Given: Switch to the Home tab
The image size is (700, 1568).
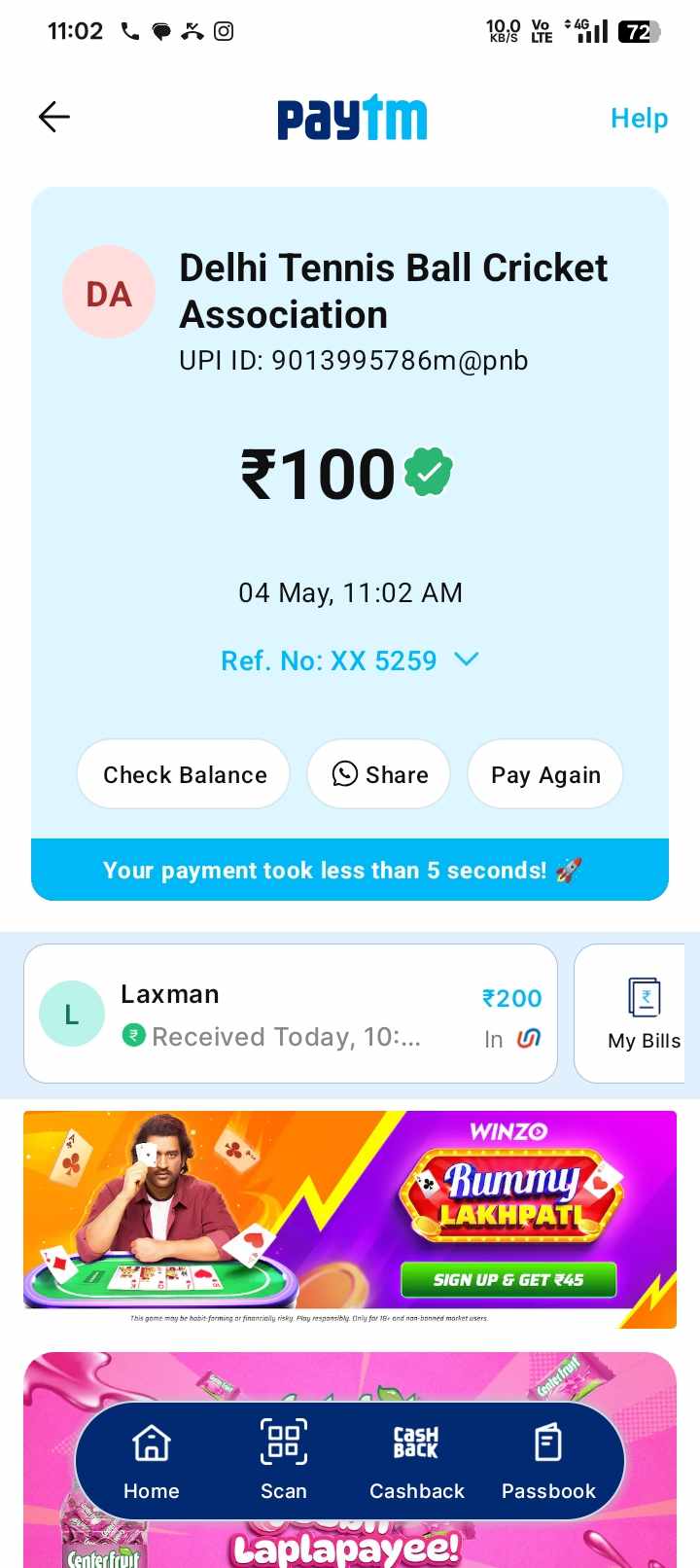Looking at the screenshot, I should (x=152, y=1460).
